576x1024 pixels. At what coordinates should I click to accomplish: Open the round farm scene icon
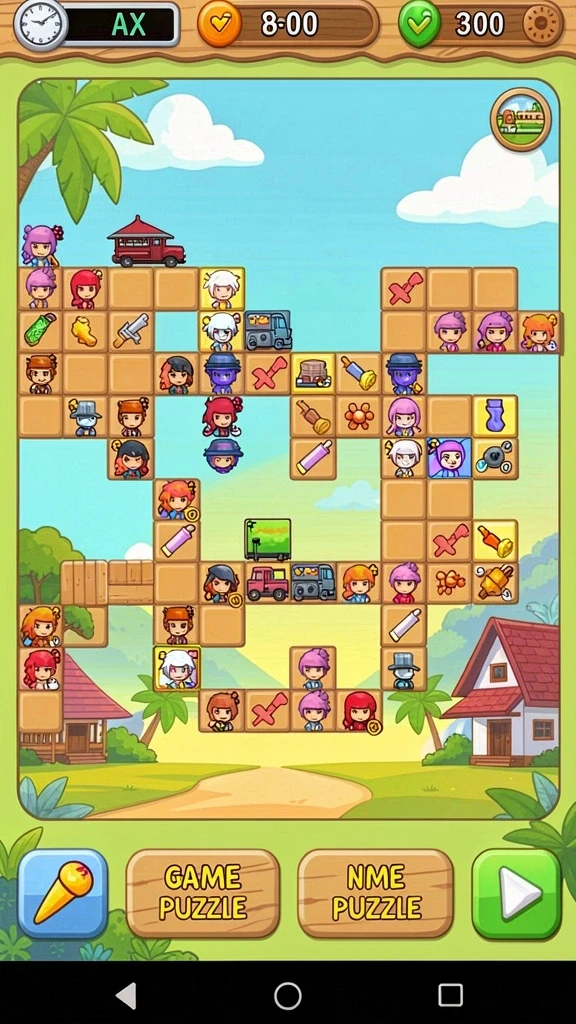520,120
